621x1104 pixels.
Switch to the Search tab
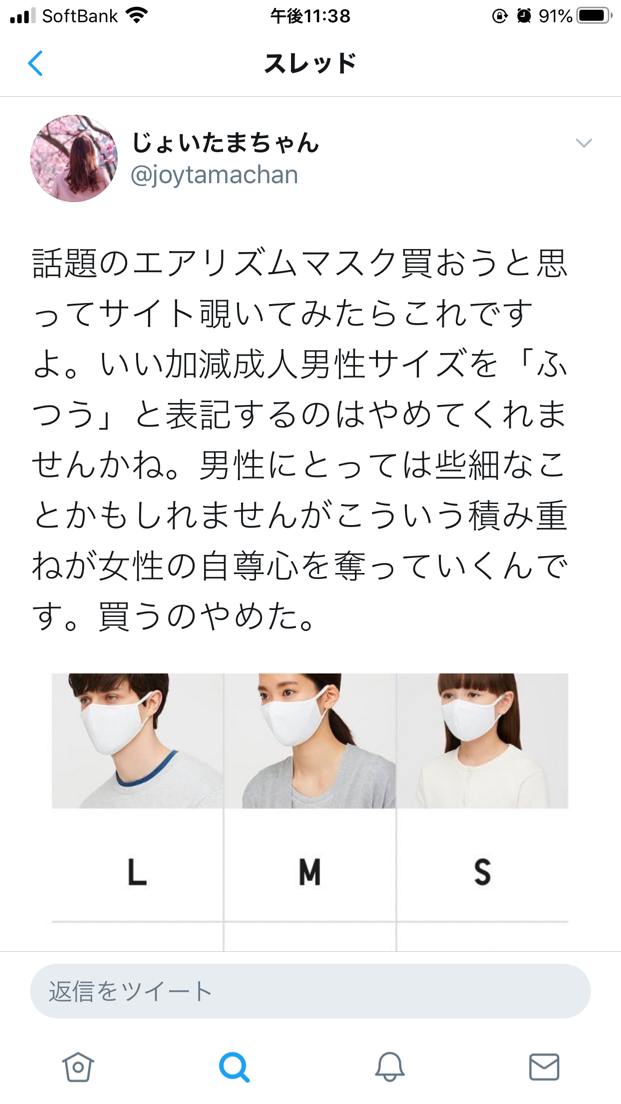tap(234, 1067)
